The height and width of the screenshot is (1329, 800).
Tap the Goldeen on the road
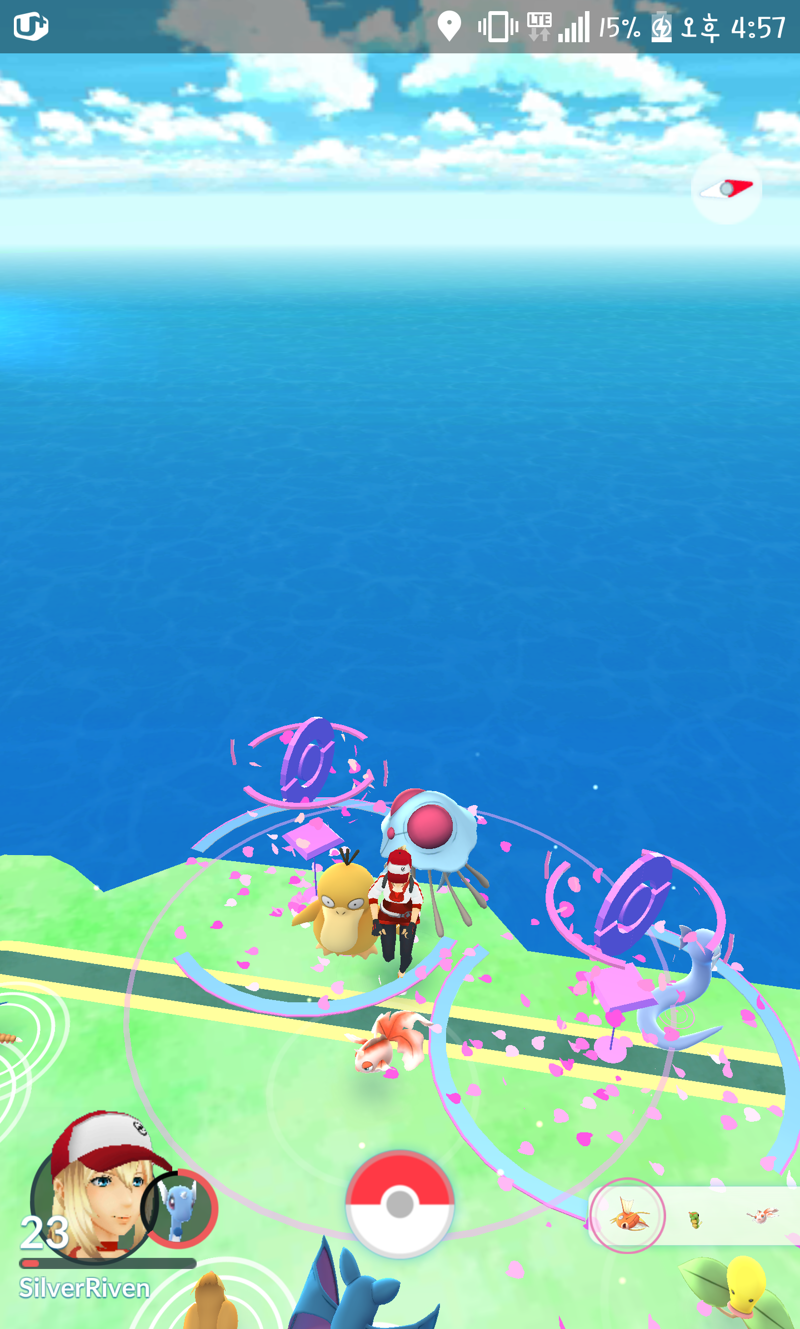[x=388, y=1040]
